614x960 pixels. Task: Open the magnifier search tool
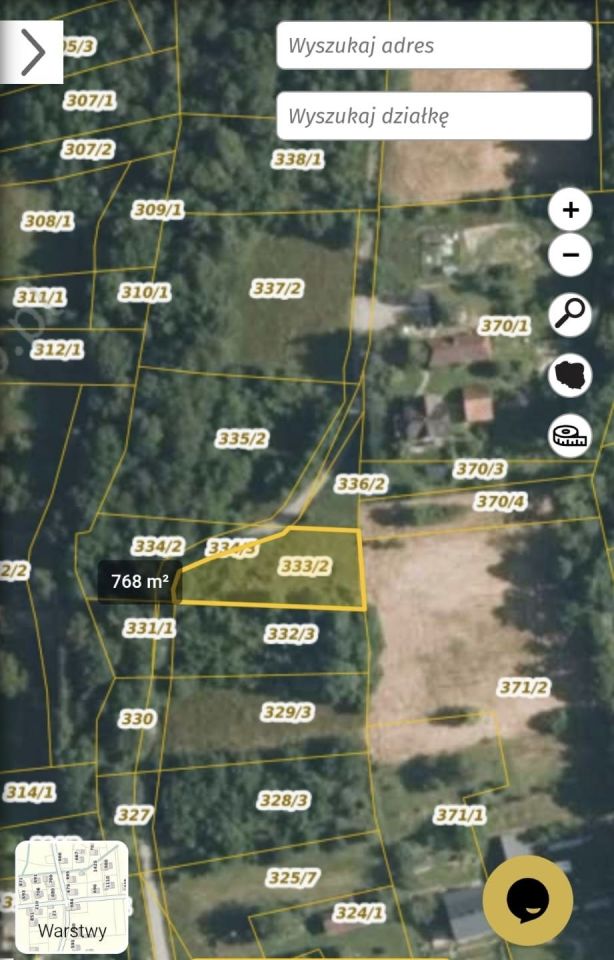point(570,315)
